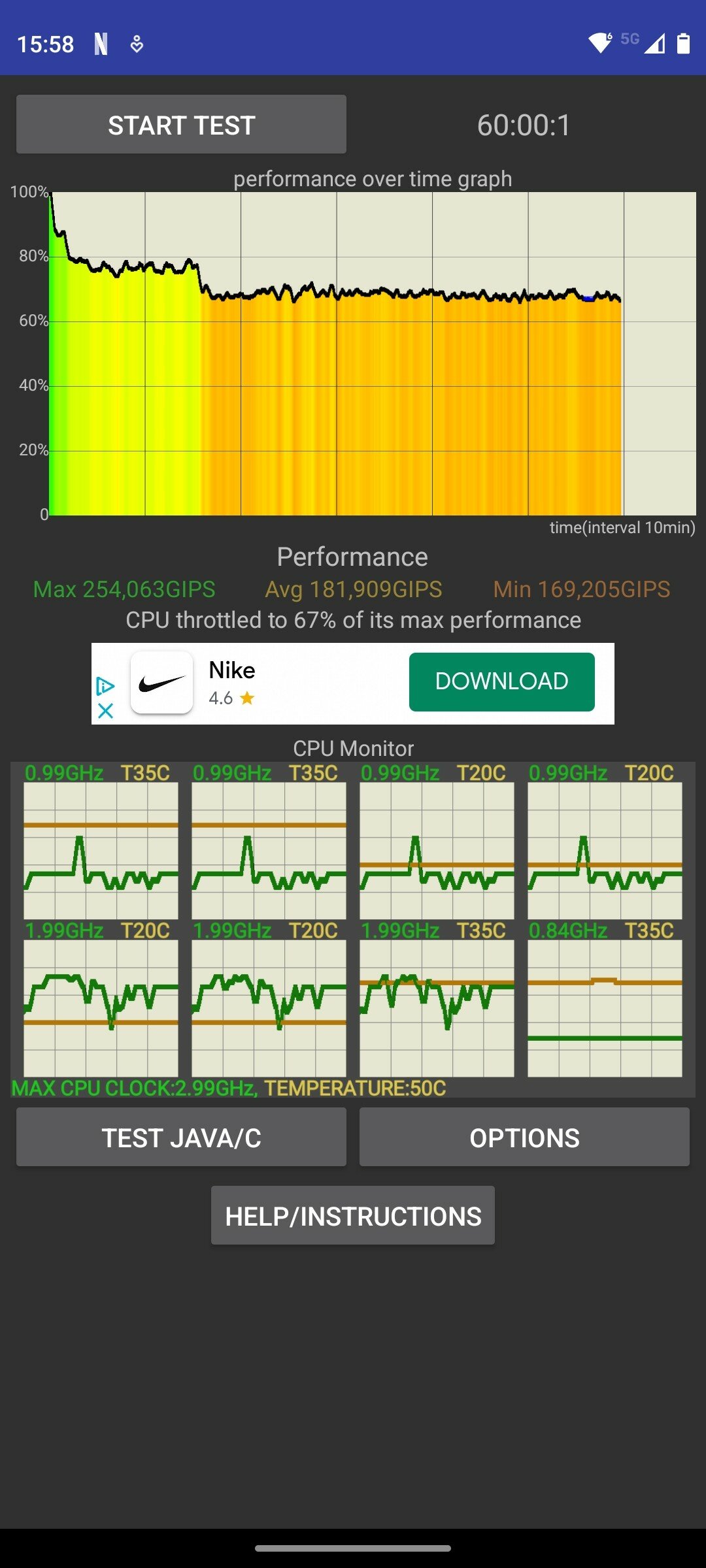
Task: Open the ad info icon
Action: [105, 686]
